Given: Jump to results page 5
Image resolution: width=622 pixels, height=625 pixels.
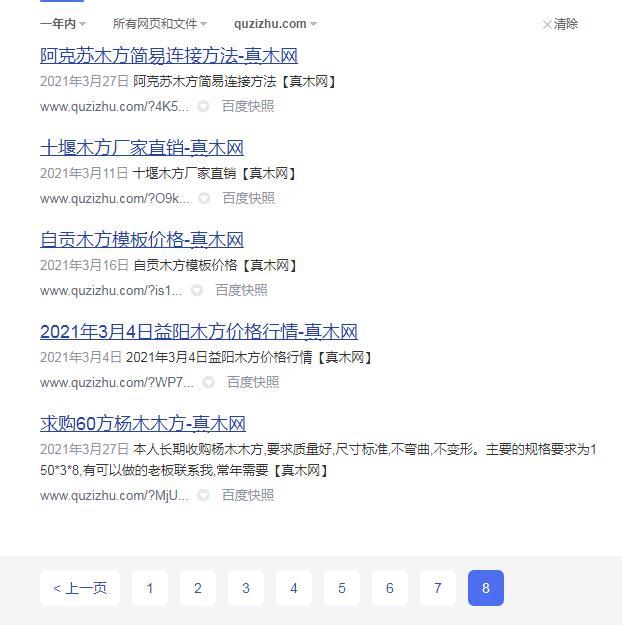Looking at the screenshot, I should point(342,588).
